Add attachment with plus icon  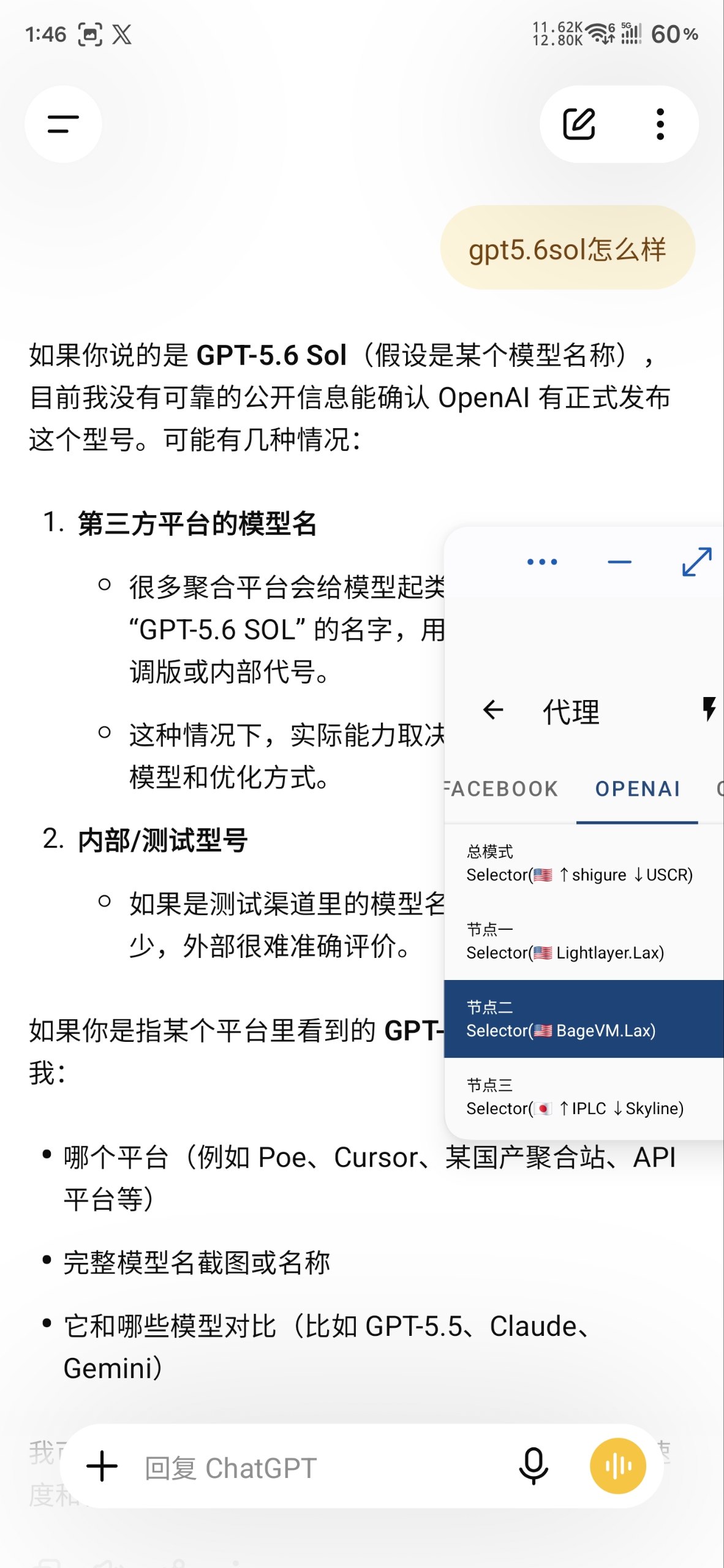coord(102,1466)
